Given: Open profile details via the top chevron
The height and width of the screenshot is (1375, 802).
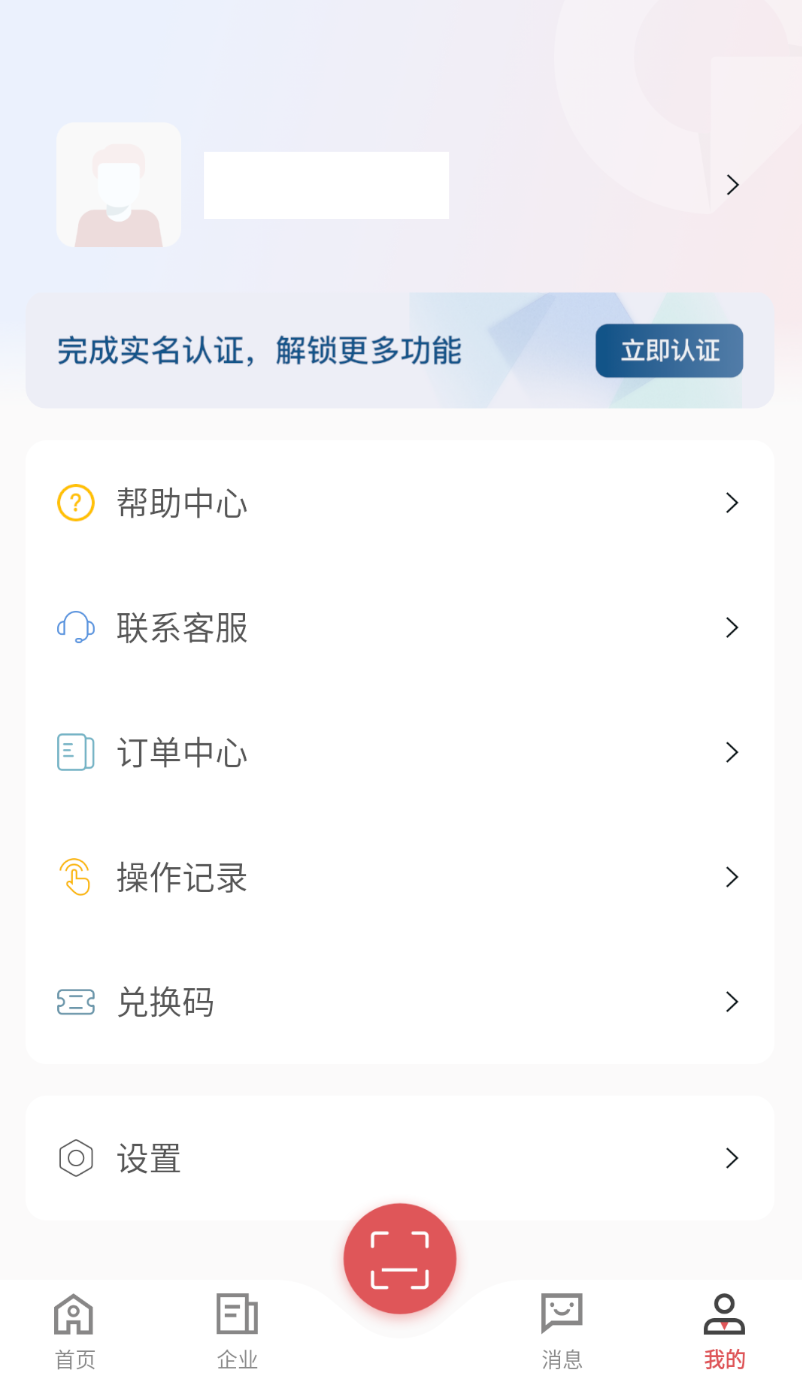Looking at the screenshot, I should pyautogui.click(x=733, y=185).
